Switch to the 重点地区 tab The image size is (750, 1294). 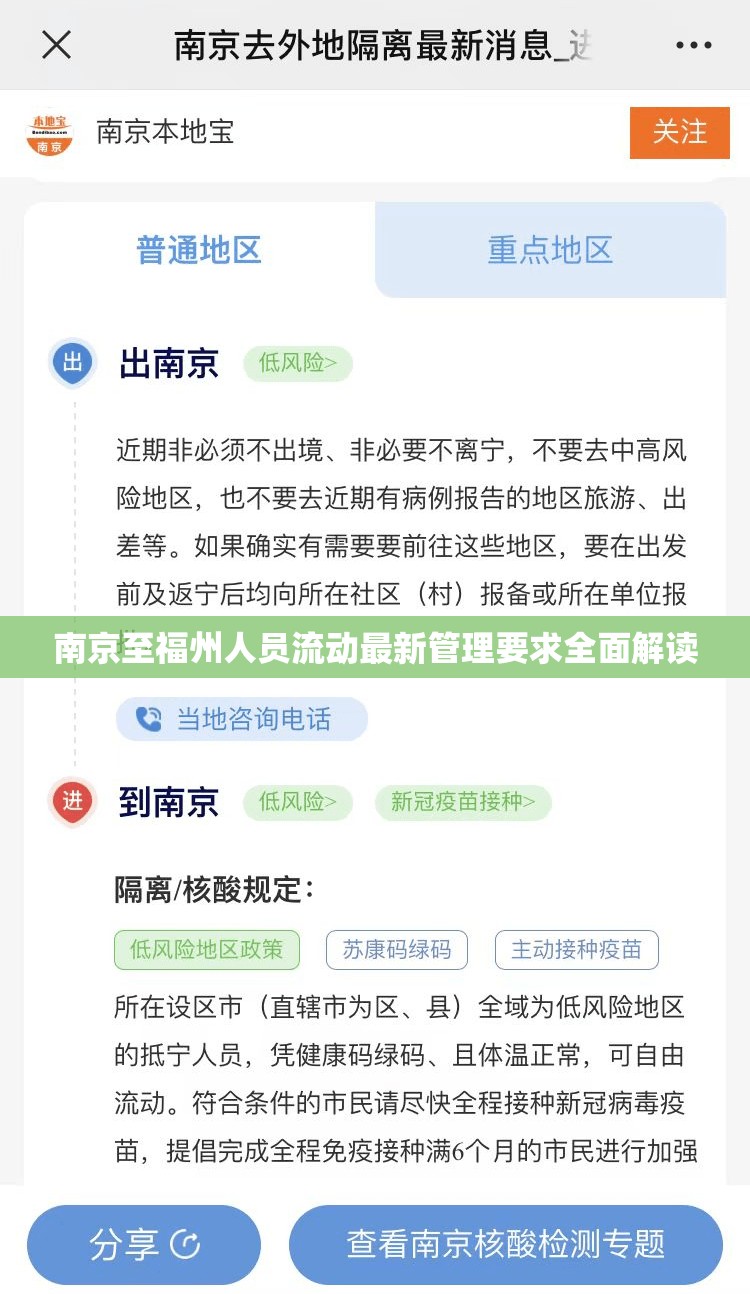point(550,250)
